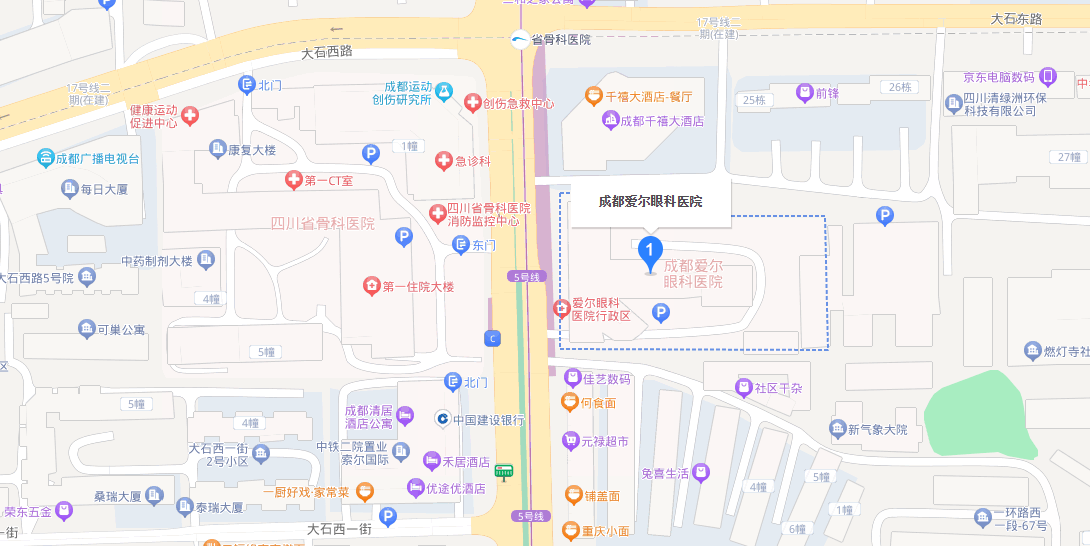The height and width of the screenshot is (546, 1090).
Task: Tap the 省骨科医院 metro station icon
Action: click(x=519, y=40)
